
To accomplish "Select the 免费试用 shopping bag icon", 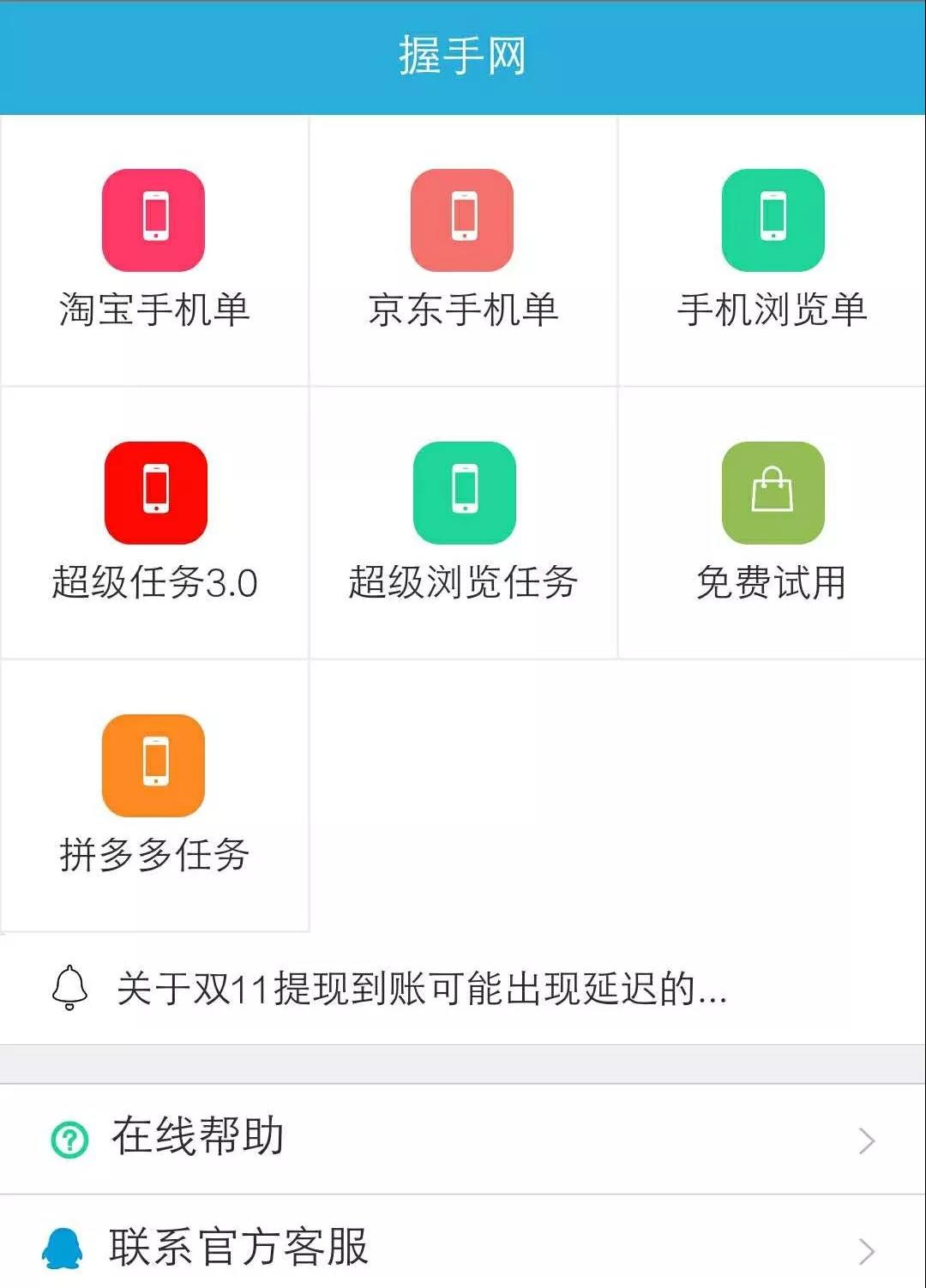I will pos(772,493).
